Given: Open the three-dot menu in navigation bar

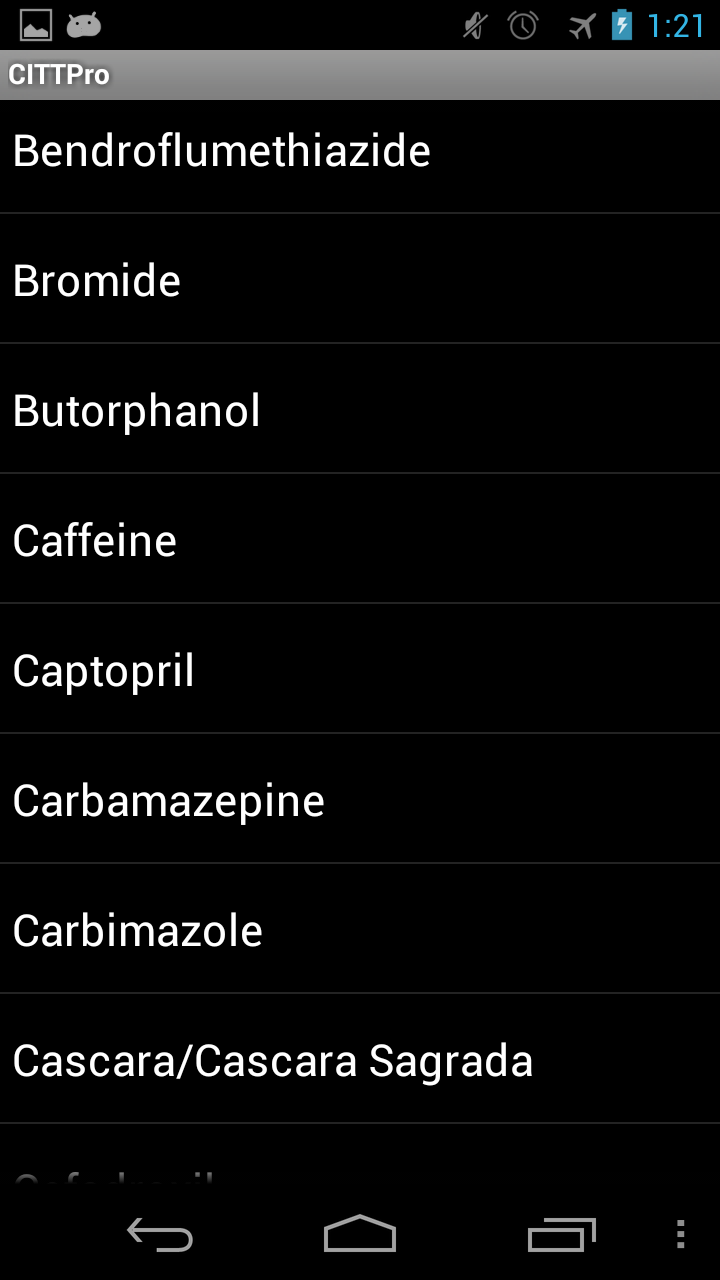Looking at the screenshot, I should click(x=681, y=1235).
